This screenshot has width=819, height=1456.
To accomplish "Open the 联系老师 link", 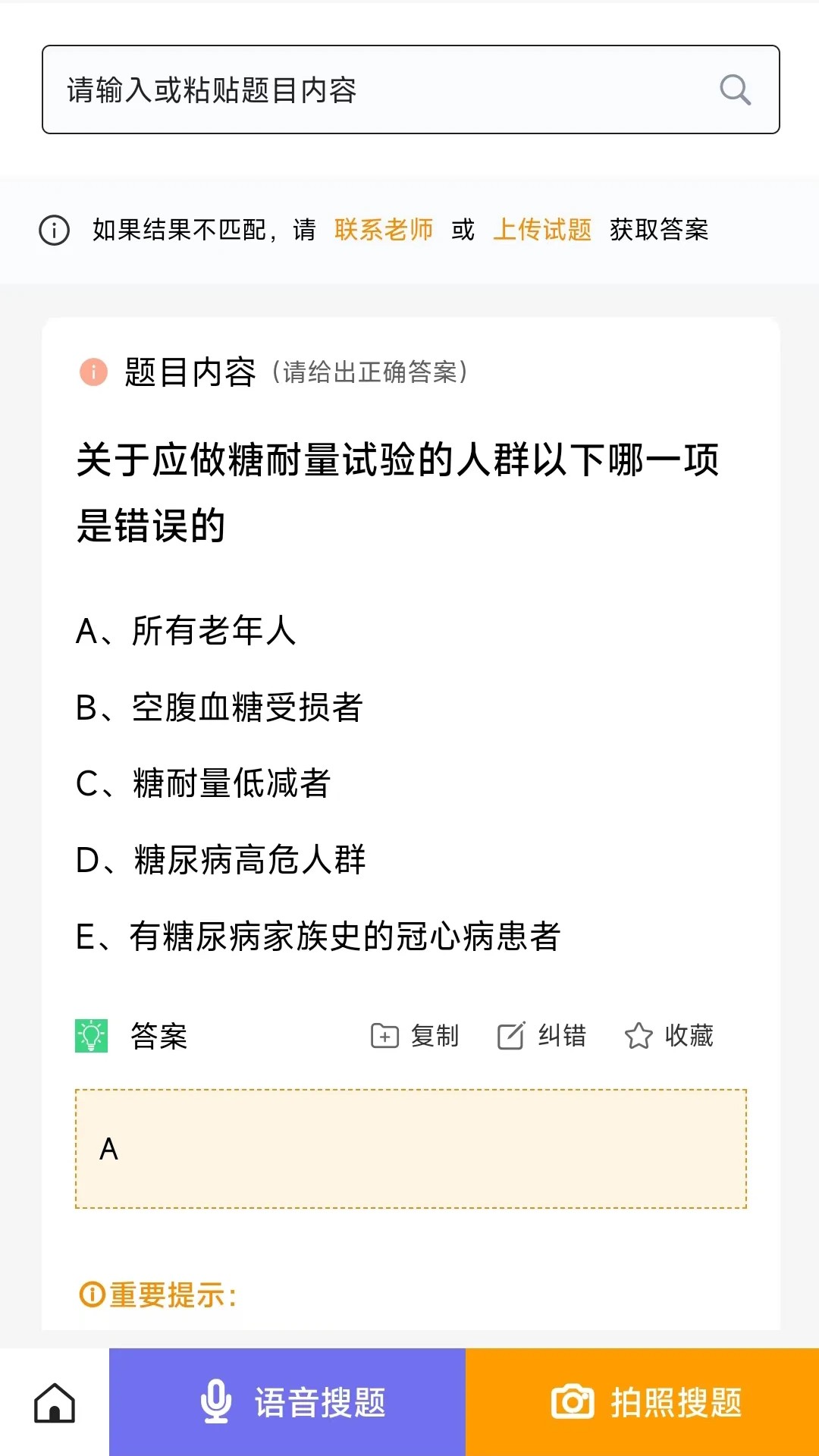I will [383, 230].
